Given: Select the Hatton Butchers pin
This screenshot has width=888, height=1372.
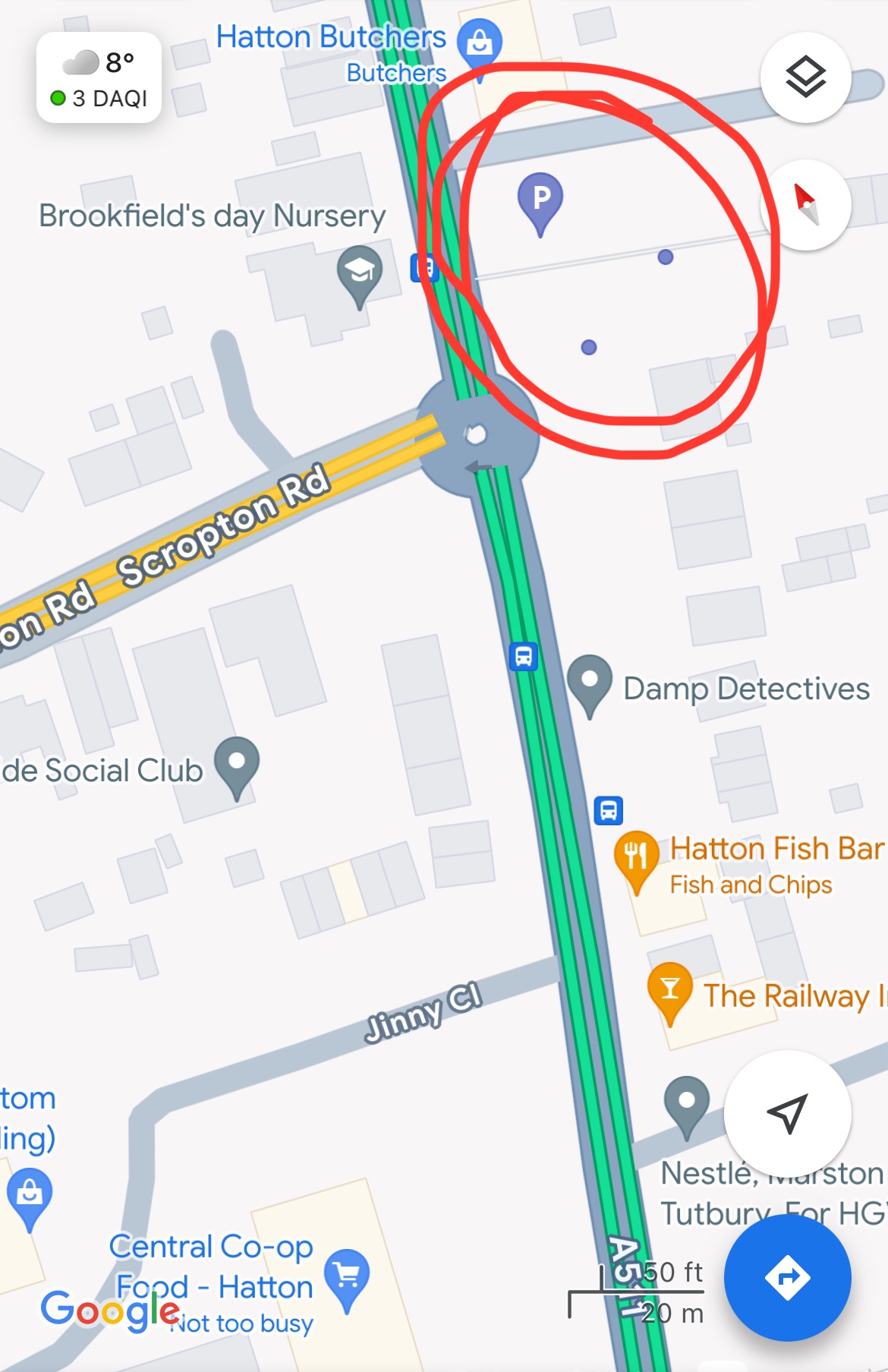Looking at the screenshot, I should pyautogui.click(x=479, y=43).
